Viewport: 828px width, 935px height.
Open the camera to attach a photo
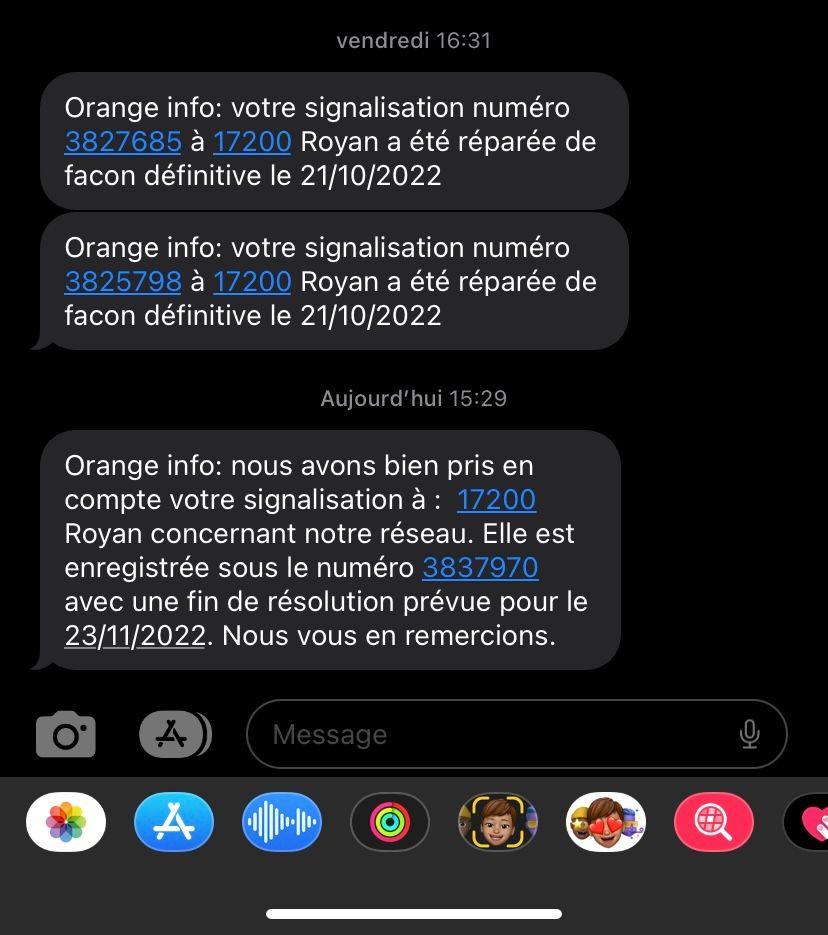pos(66,735)
